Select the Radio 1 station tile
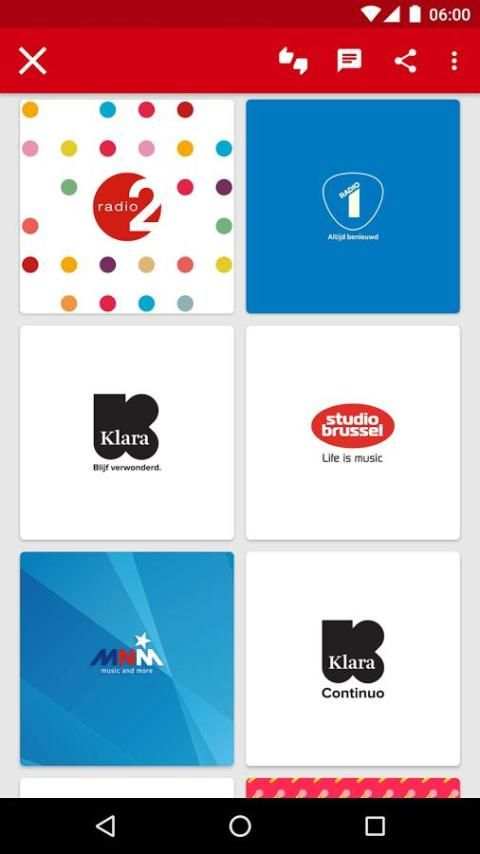Viewport: 480px width, 854px height. pos(353,206)
